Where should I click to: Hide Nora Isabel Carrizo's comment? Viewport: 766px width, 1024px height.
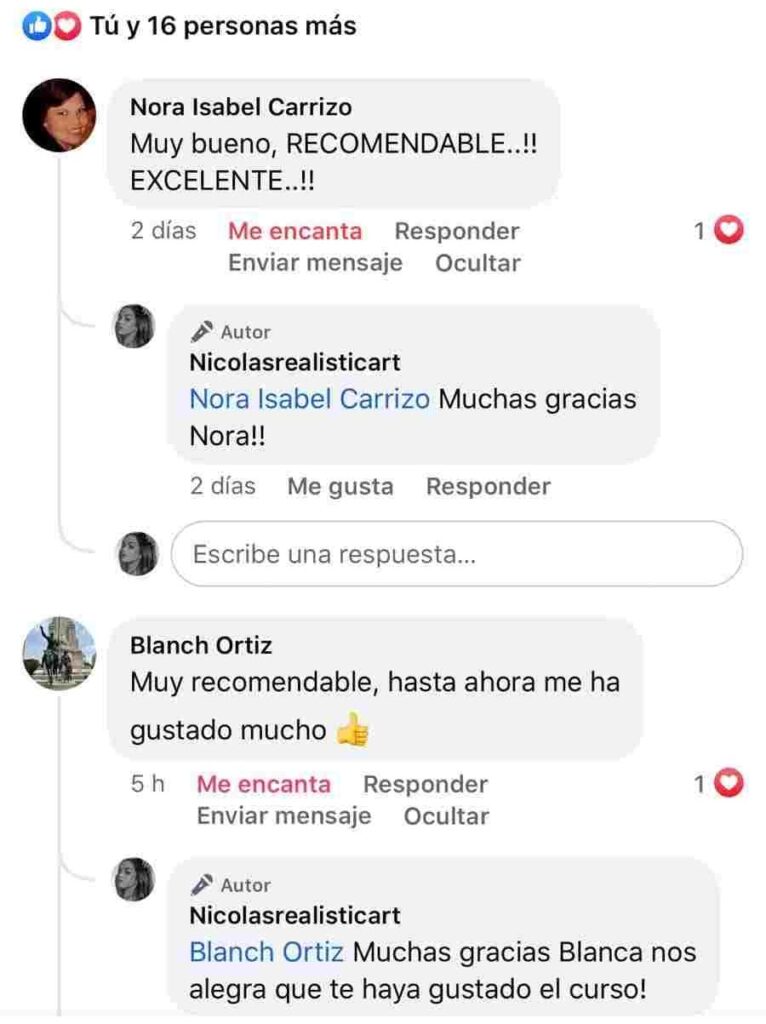(478, 263)
